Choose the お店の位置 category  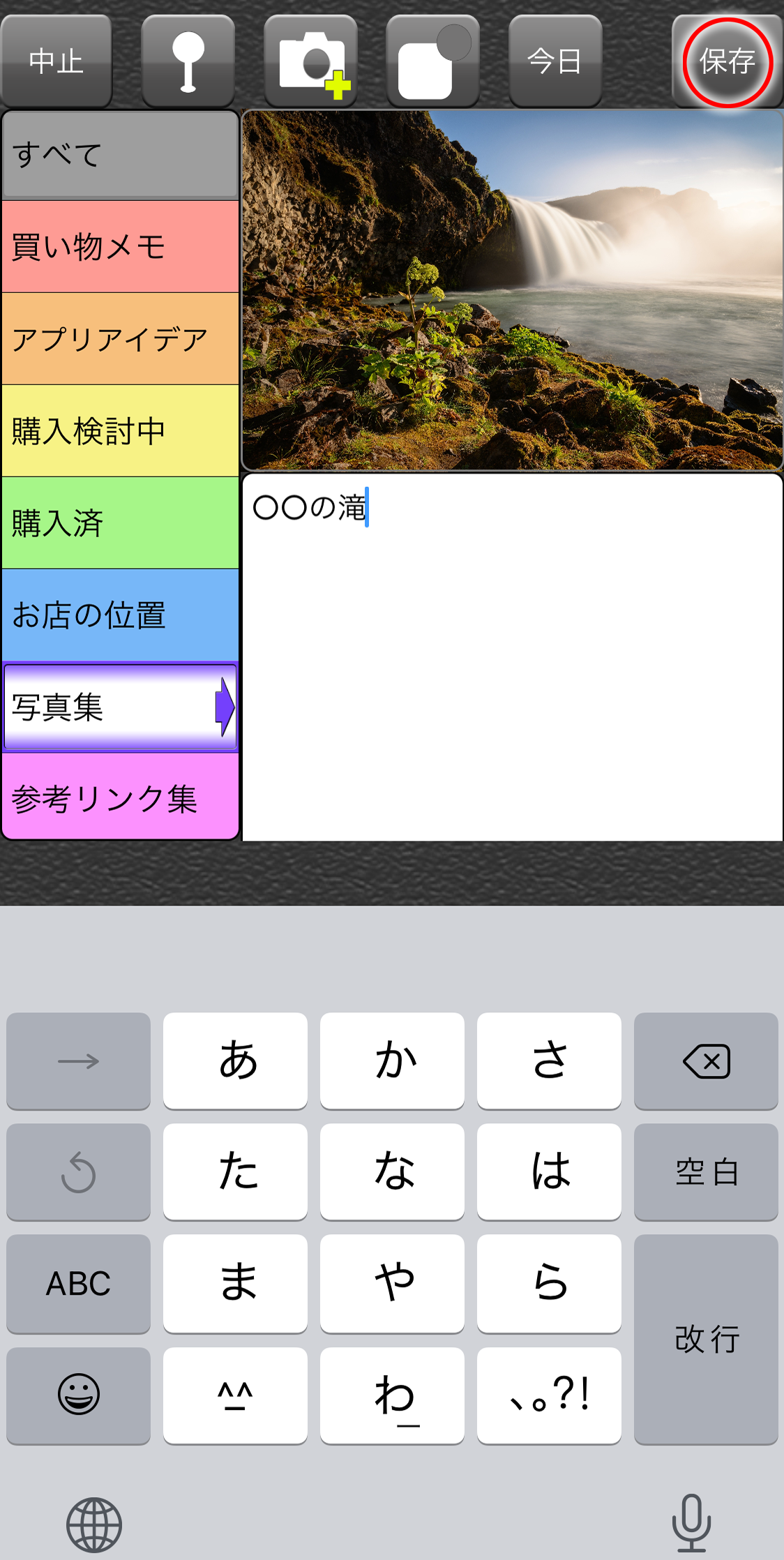(120, 615)
